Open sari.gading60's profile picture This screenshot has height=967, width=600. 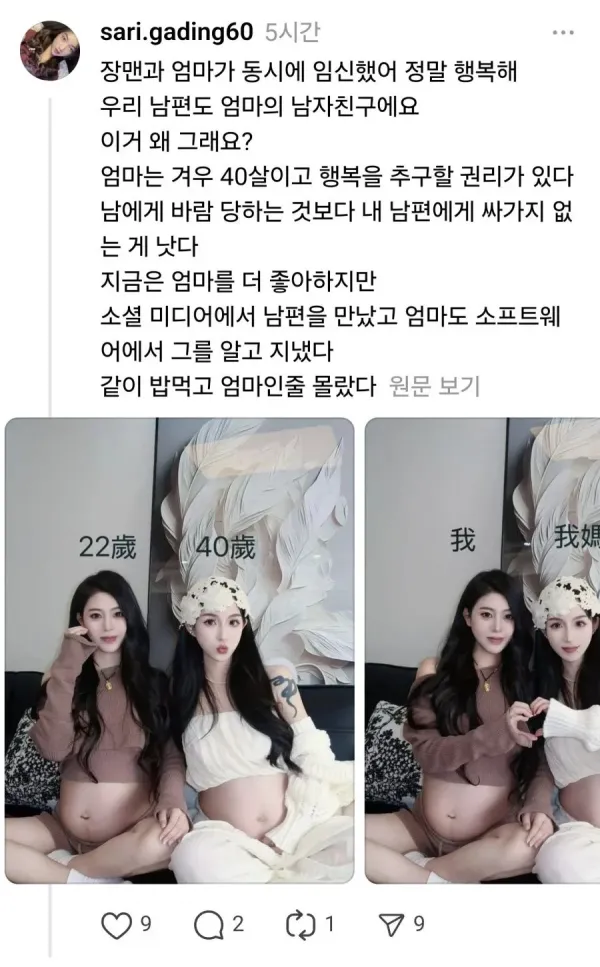coord(50,50)
